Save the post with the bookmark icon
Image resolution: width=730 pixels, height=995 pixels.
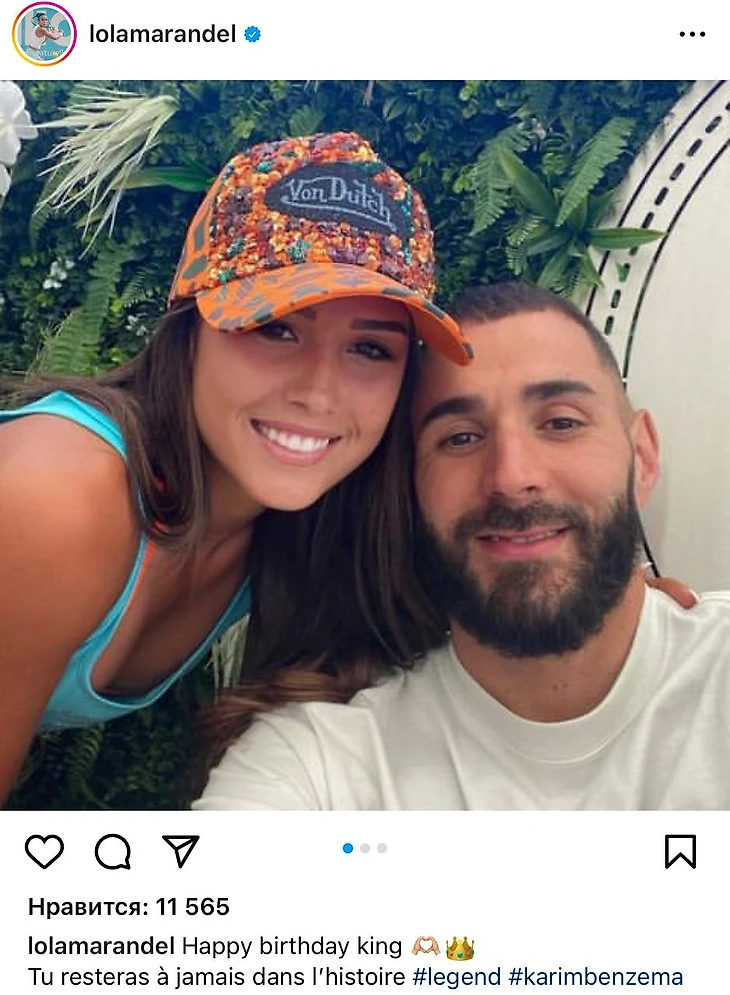coord(680,851)
